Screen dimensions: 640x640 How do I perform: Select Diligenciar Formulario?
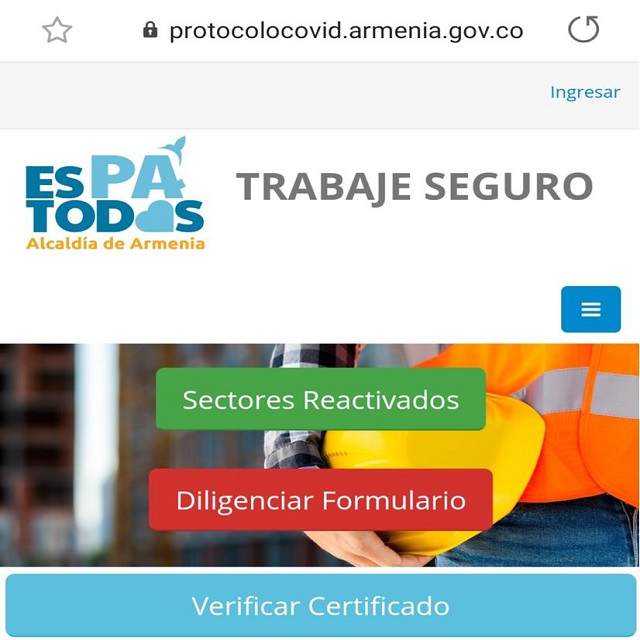[321, 500]
